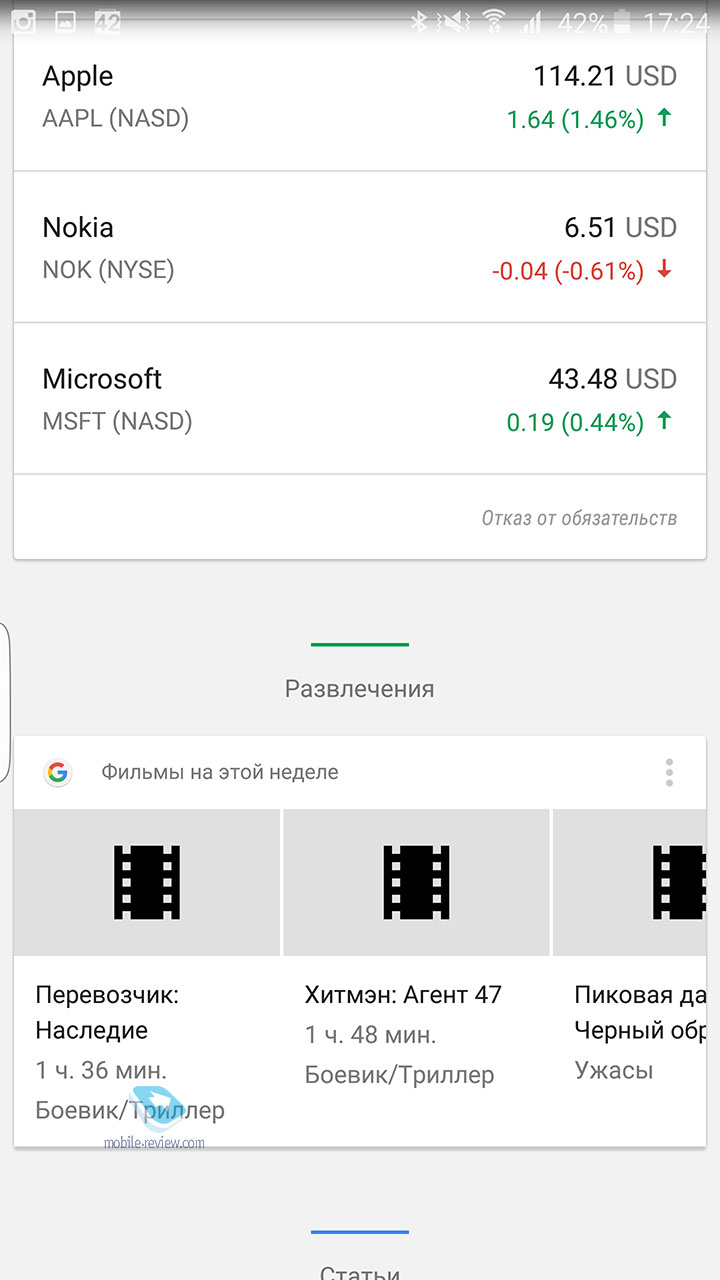
Task: Open overflow menu of the Фильмы на этой неделе card
Action: click(x=669, y=772)
